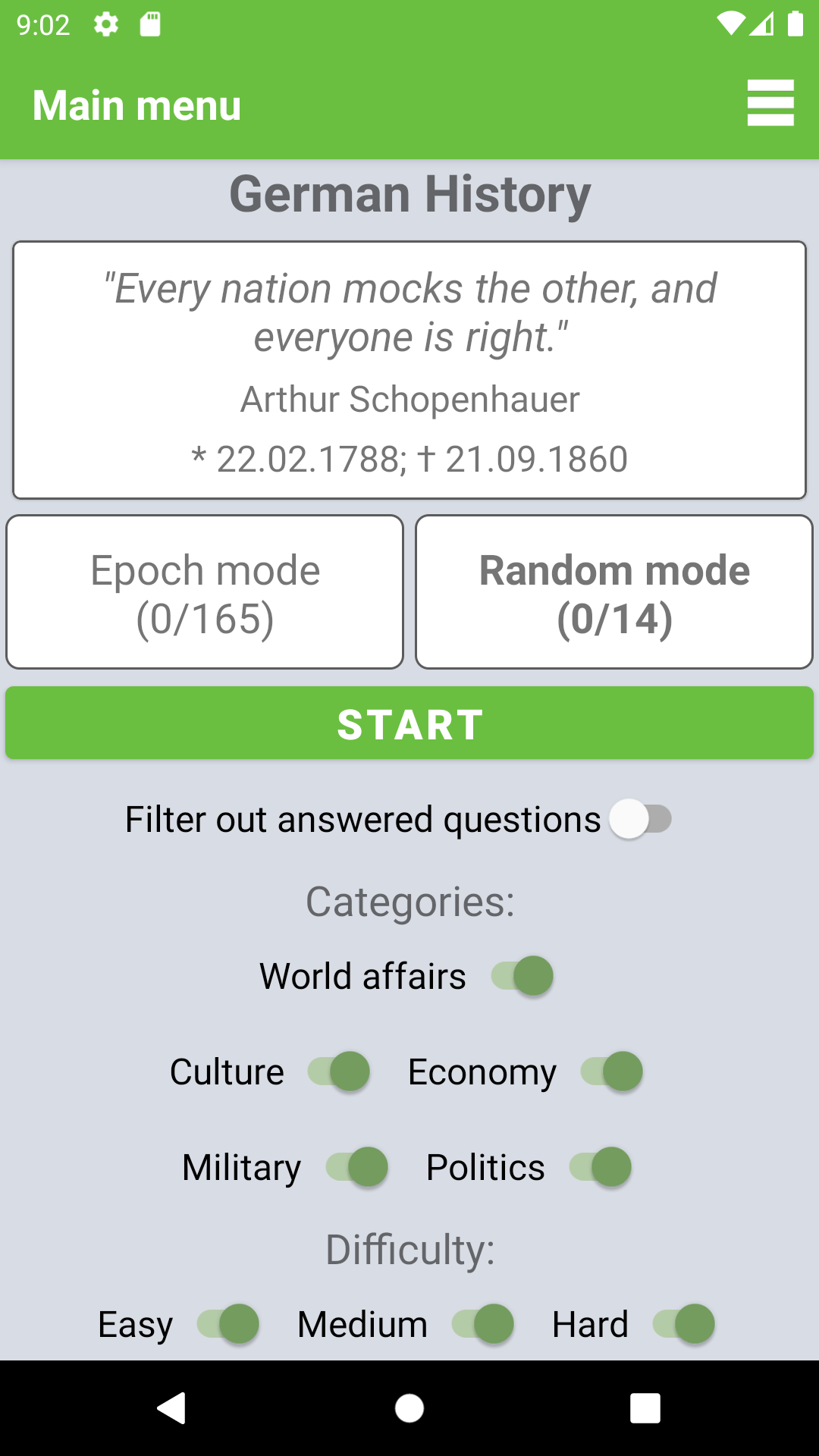Tap the settings gear in the status bar
Screen dimensions: 819x1456
105,25
